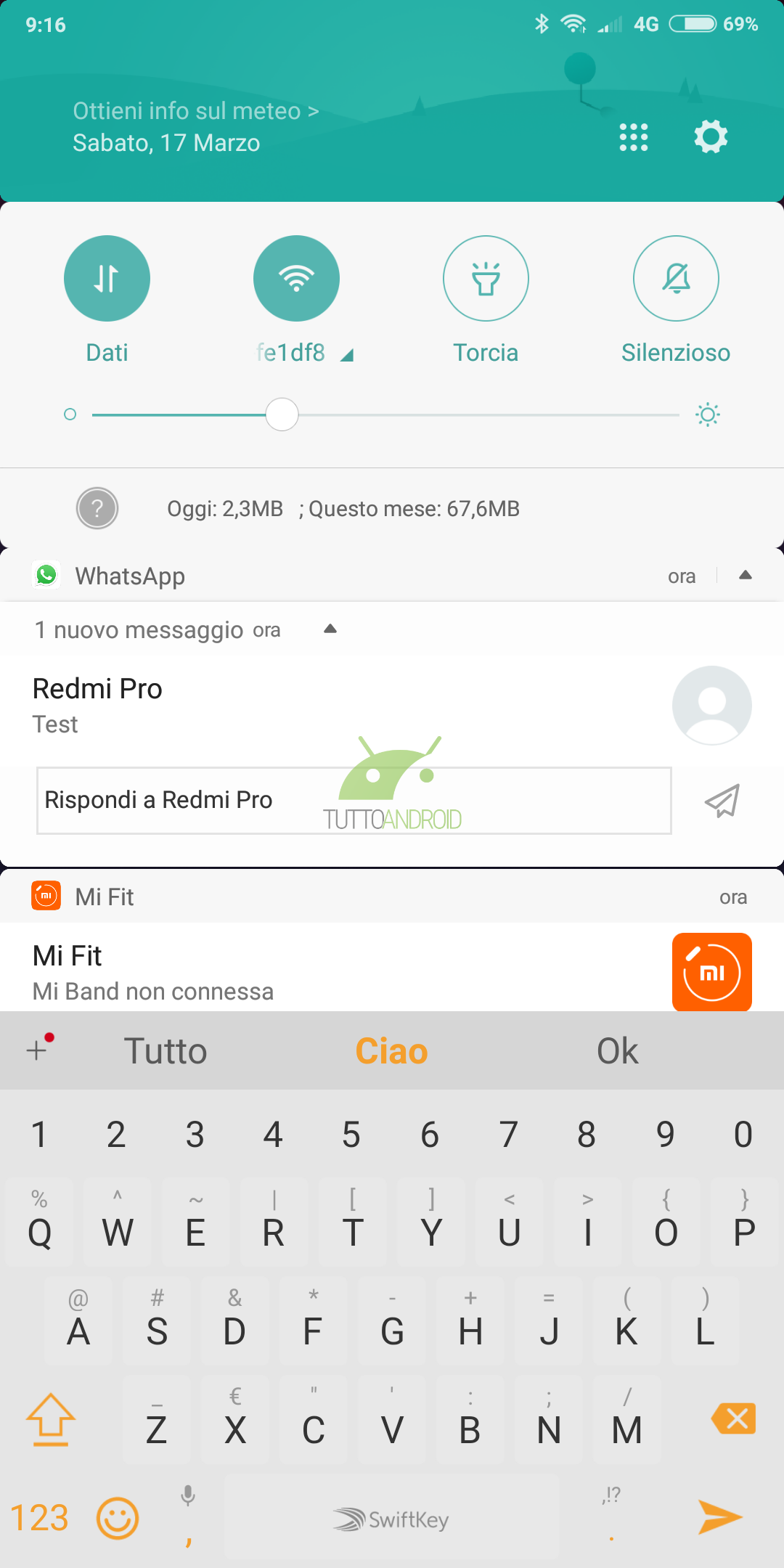Screen dimensions: 784x1568
Task: Insert the "Tutto" word suggestion
Action: (x=166, y=1051)
